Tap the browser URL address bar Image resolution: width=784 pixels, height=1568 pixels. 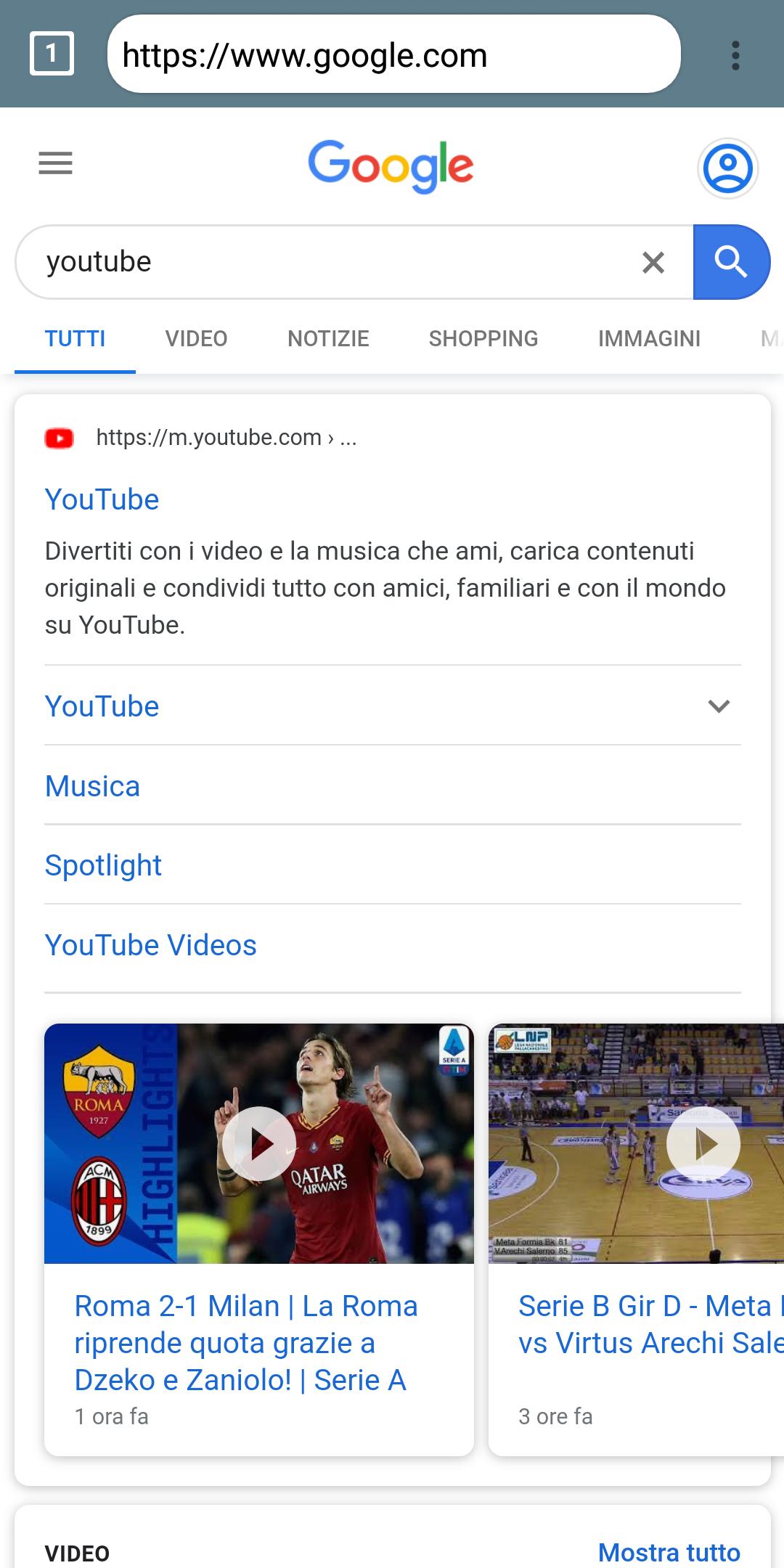click(393, 54)
